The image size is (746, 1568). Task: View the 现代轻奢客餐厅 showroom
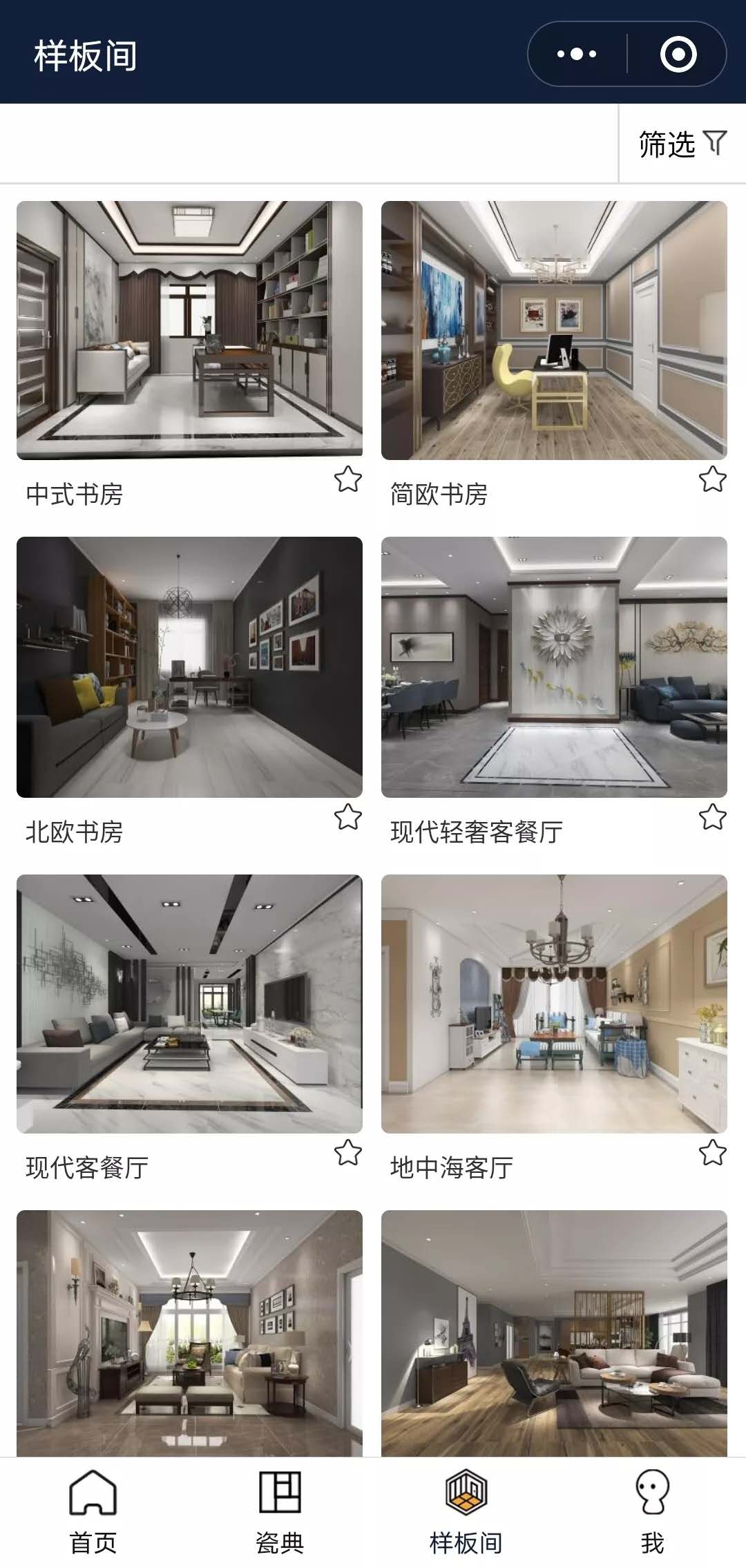554,667
